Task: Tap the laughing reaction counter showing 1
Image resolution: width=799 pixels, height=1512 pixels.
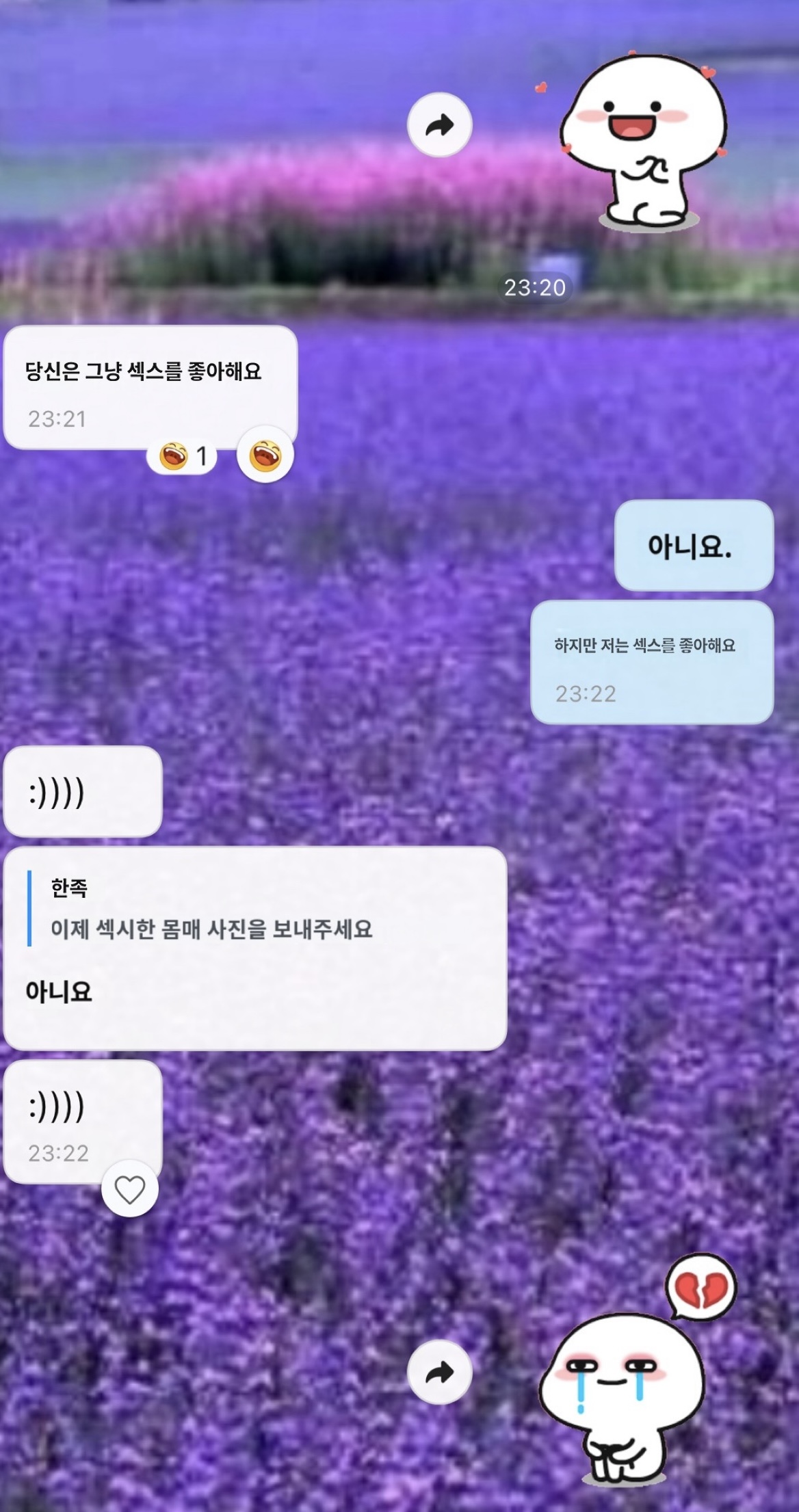Action: tap(183, 456)
